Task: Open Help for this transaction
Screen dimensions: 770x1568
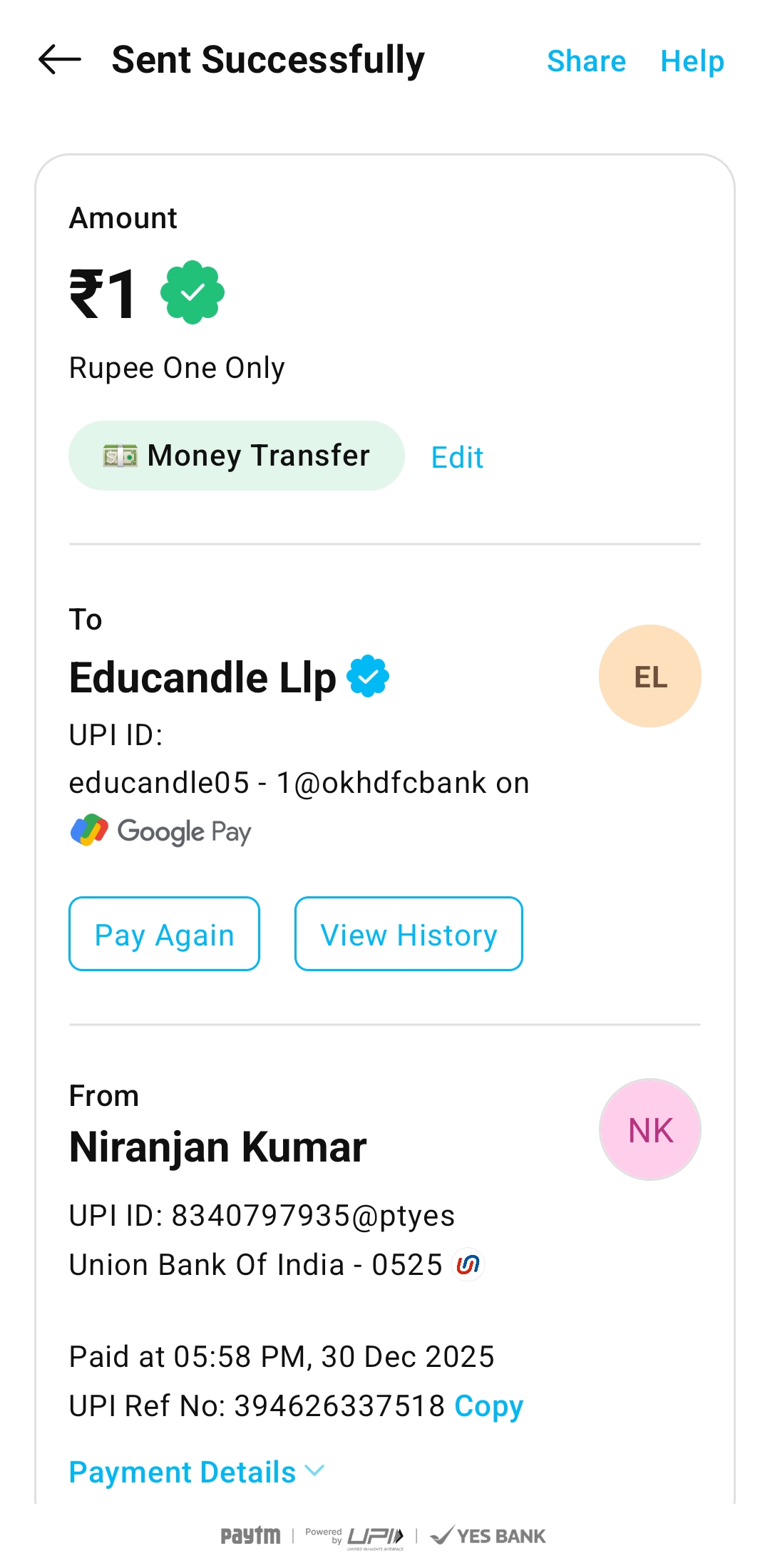Action: coord(692,61)
